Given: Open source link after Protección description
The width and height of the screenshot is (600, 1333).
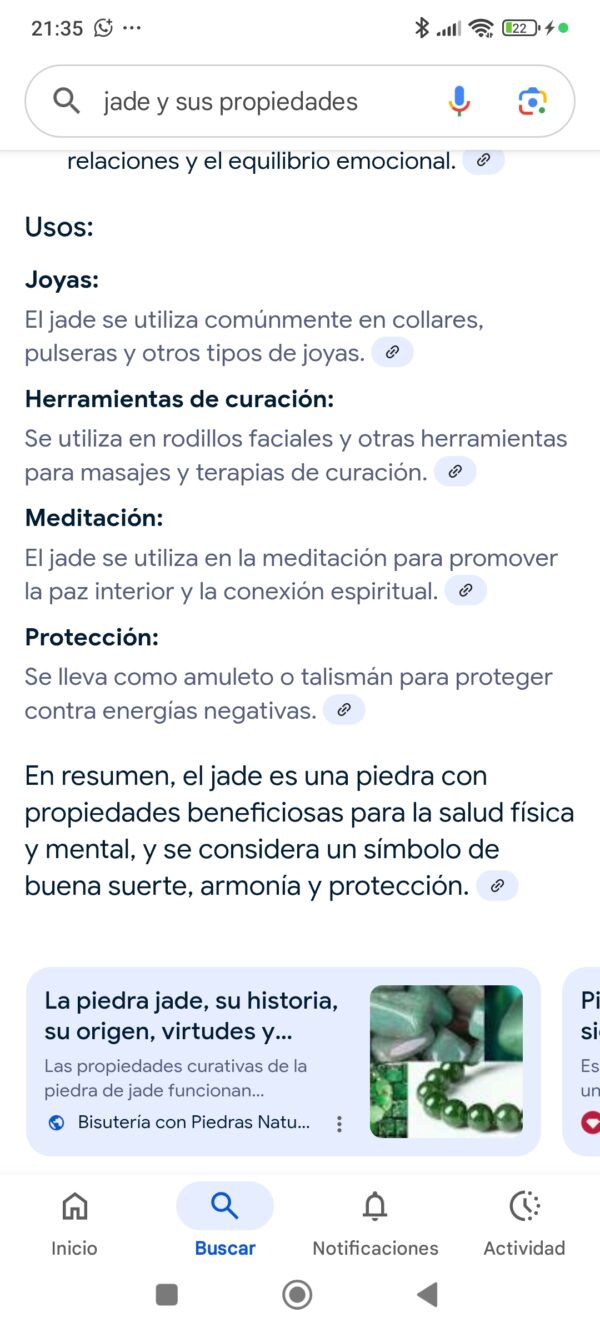Looking at the screenshot, I should pyautogui.click(x=344, y=710).
